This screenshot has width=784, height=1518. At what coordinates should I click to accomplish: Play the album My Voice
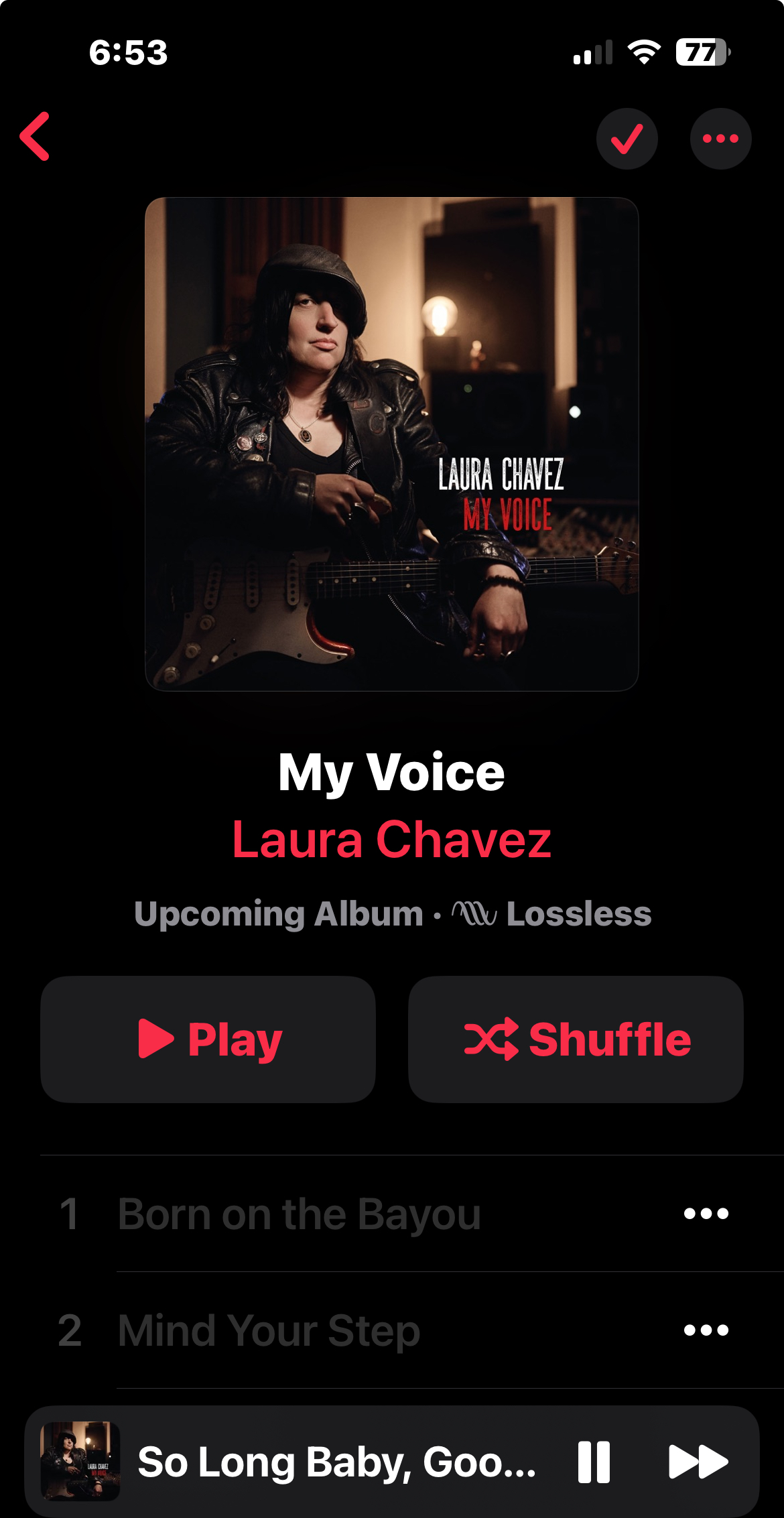point(208,1039)
